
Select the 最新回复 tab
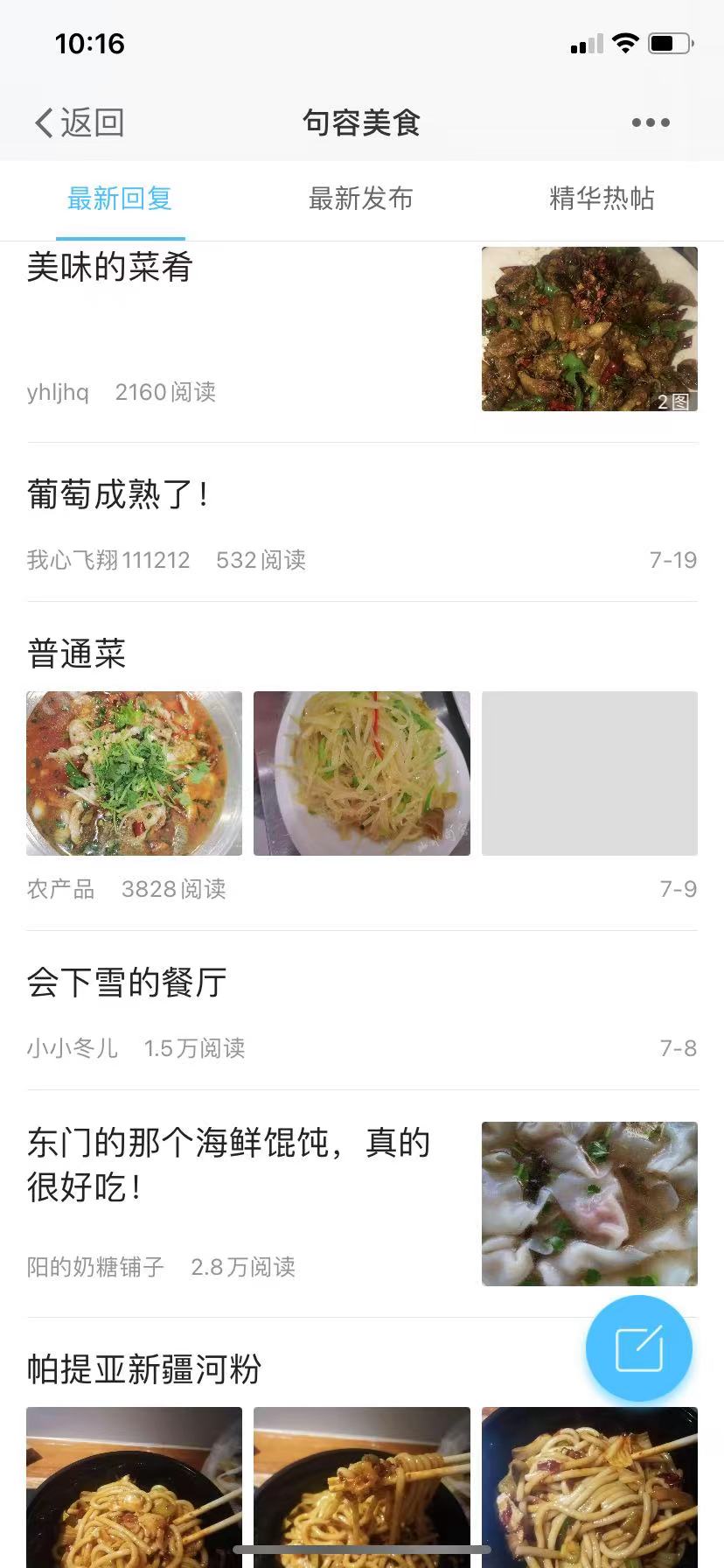coord(120,199)
